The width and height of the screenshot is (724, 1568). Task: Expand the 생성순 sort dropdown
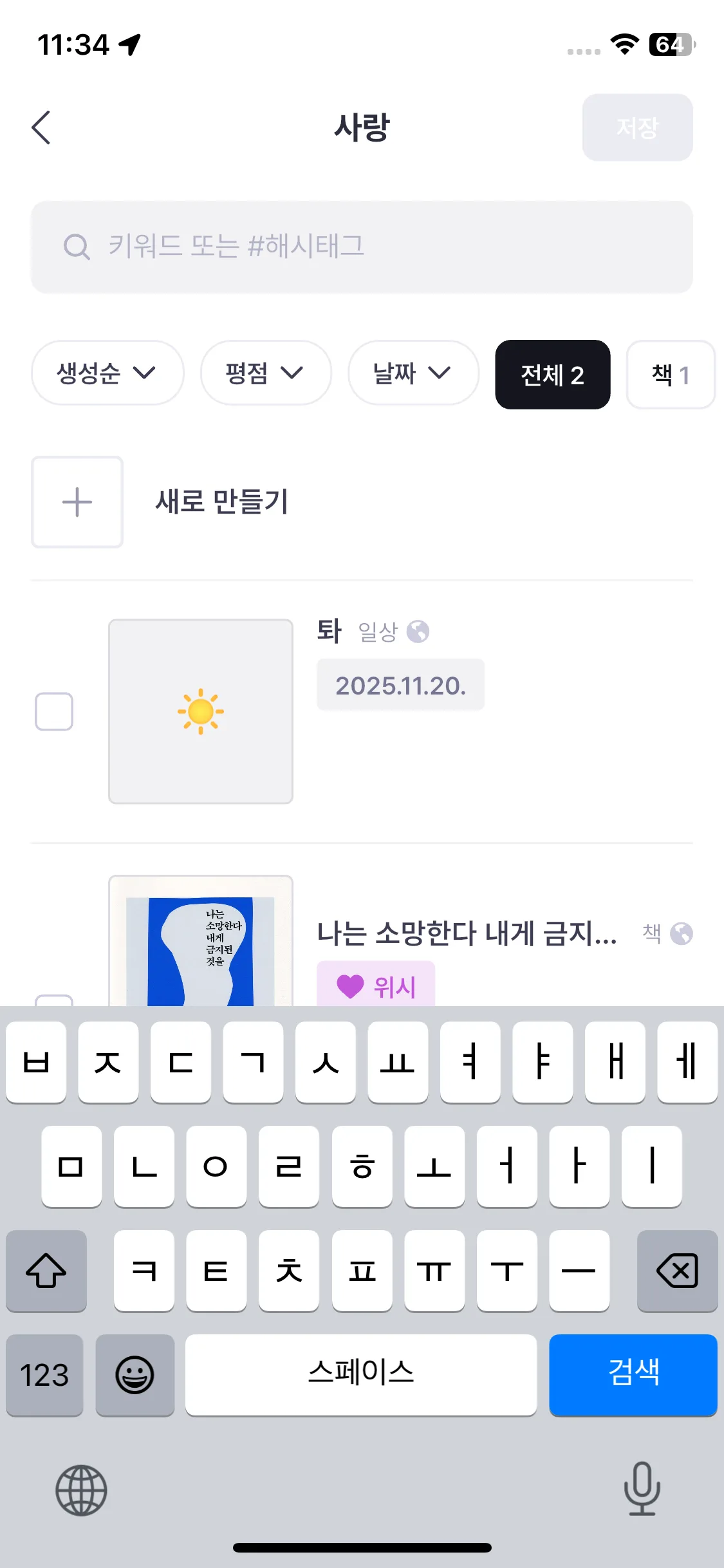coord(107,373)
